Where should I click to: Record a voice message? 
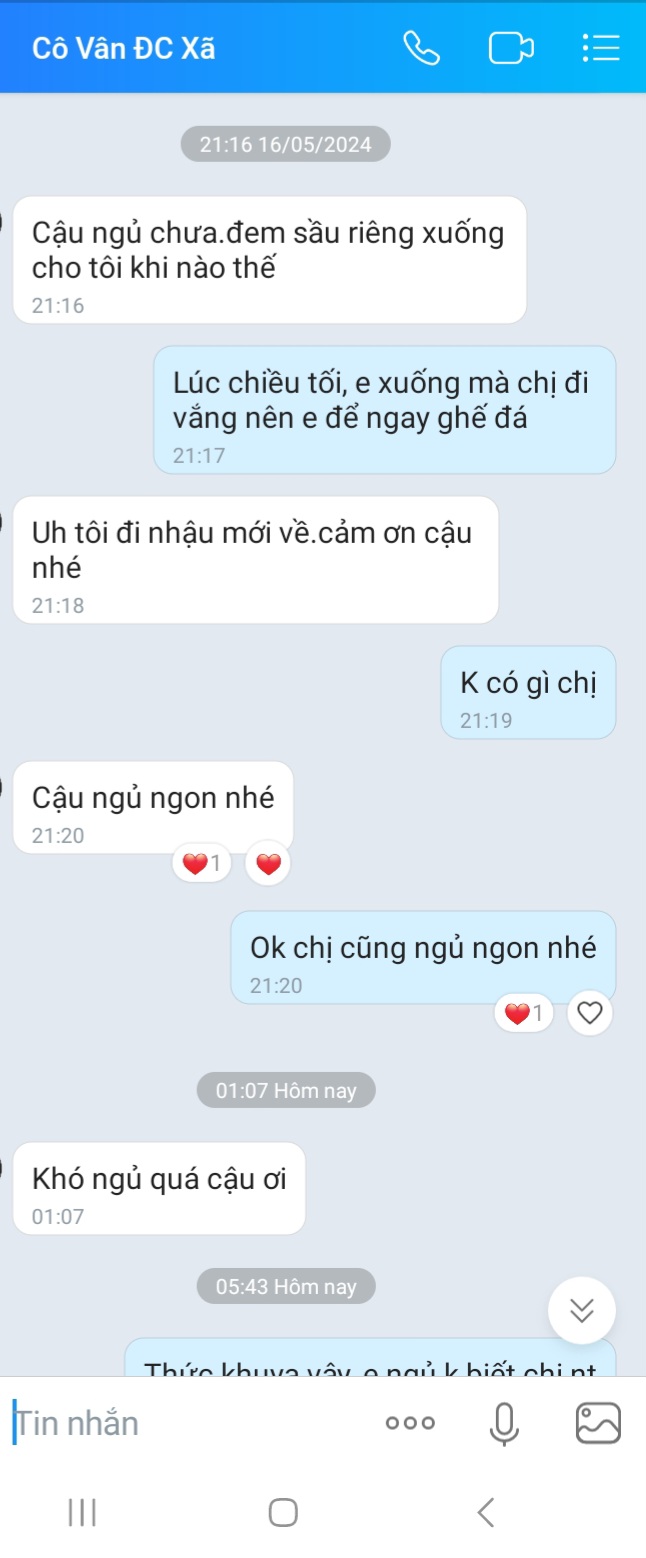tap(505, 1423)
